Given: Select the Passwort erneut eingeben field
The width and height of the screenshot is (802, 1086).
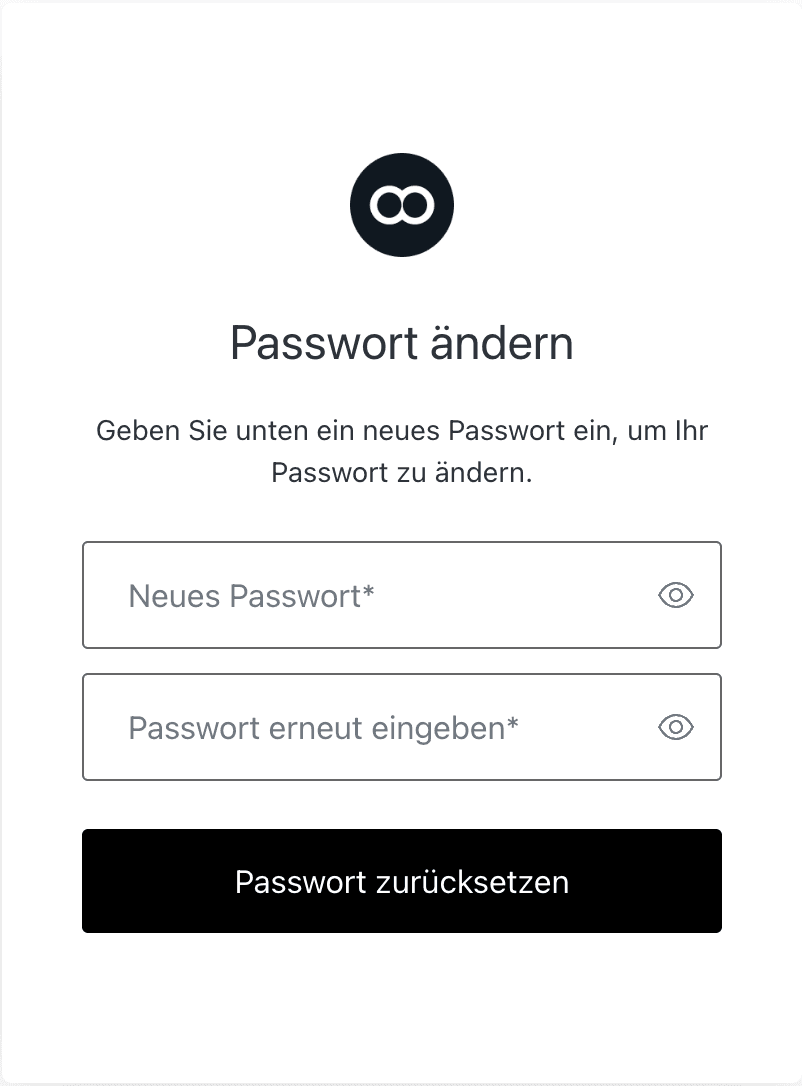Looking at the screenshot, I should tap(370, 727).
